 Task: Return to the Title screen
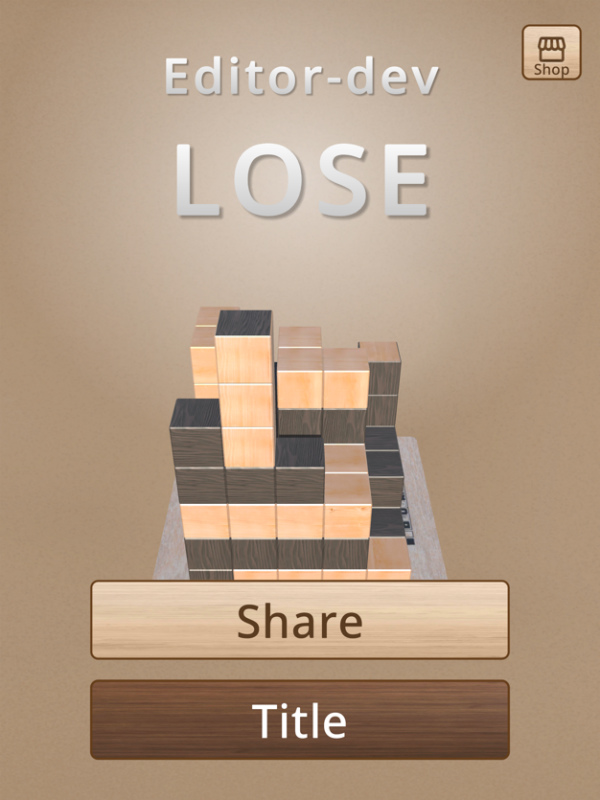300,720
